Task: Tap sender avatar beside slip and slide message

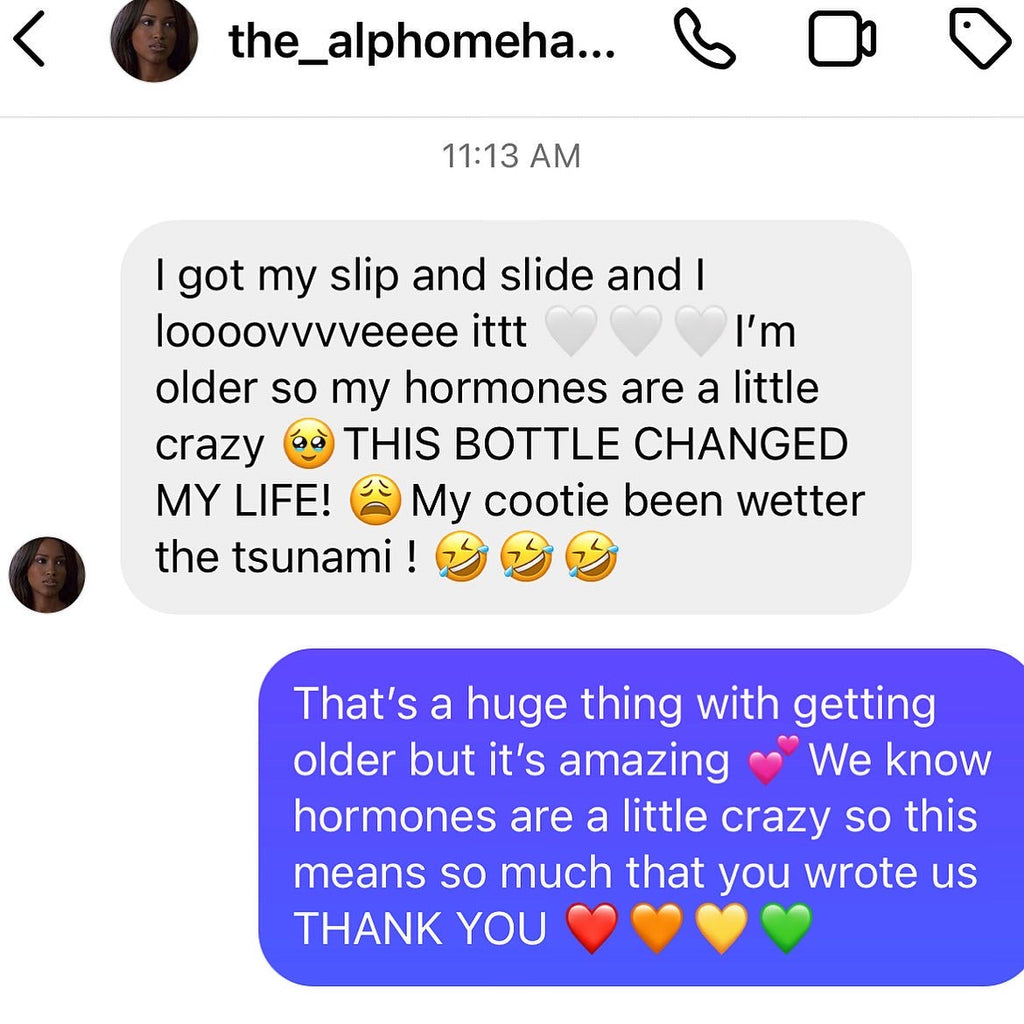Action: click(x=47, y=574)
